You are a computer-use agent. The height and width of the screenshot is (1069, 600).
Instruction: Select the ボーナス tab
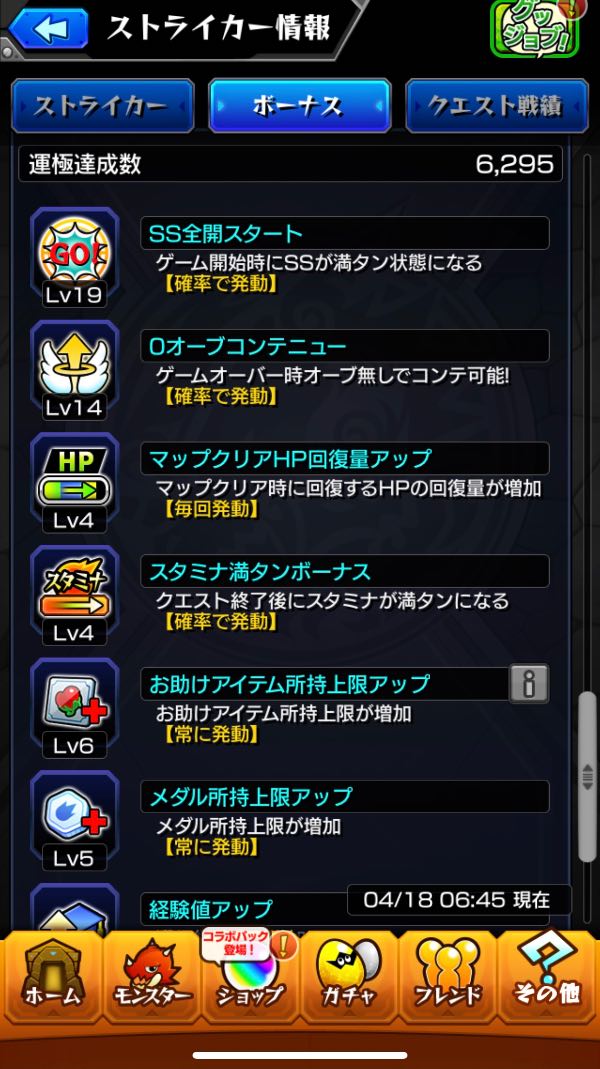(x=299, y=106)
